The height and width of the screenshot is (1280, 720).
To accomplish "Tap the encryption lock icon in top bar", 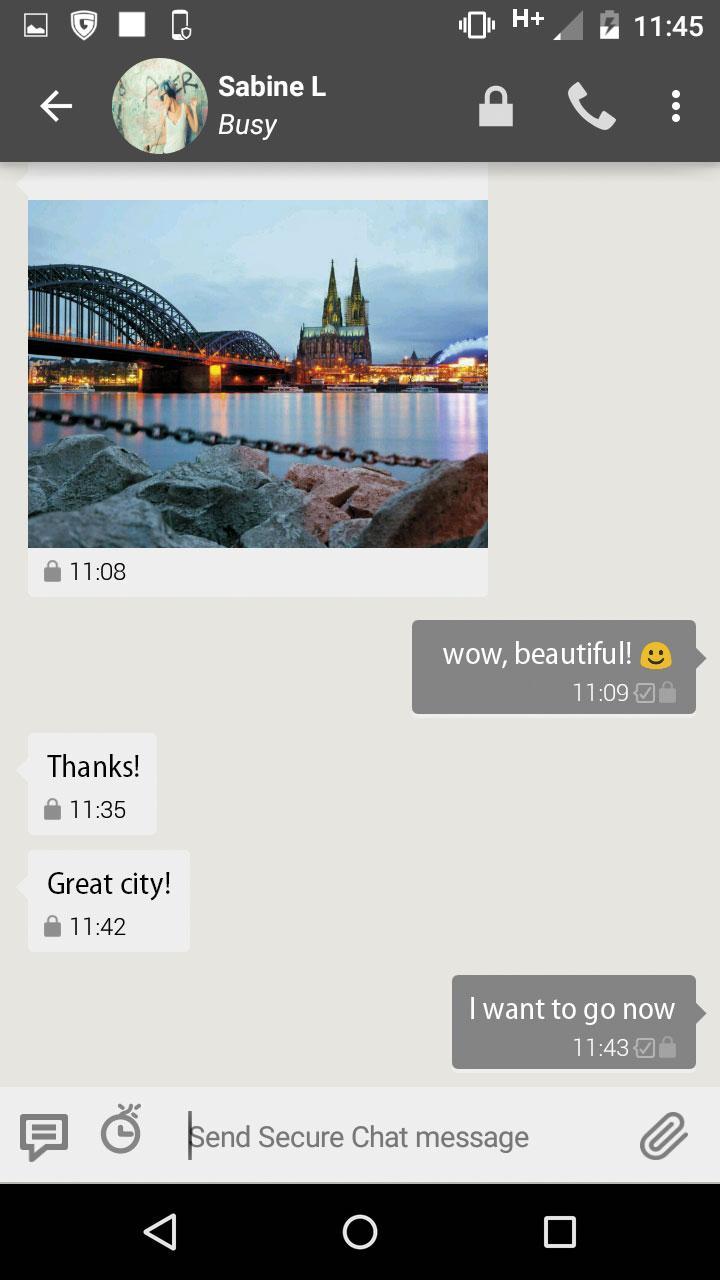I will pos(496,104).
